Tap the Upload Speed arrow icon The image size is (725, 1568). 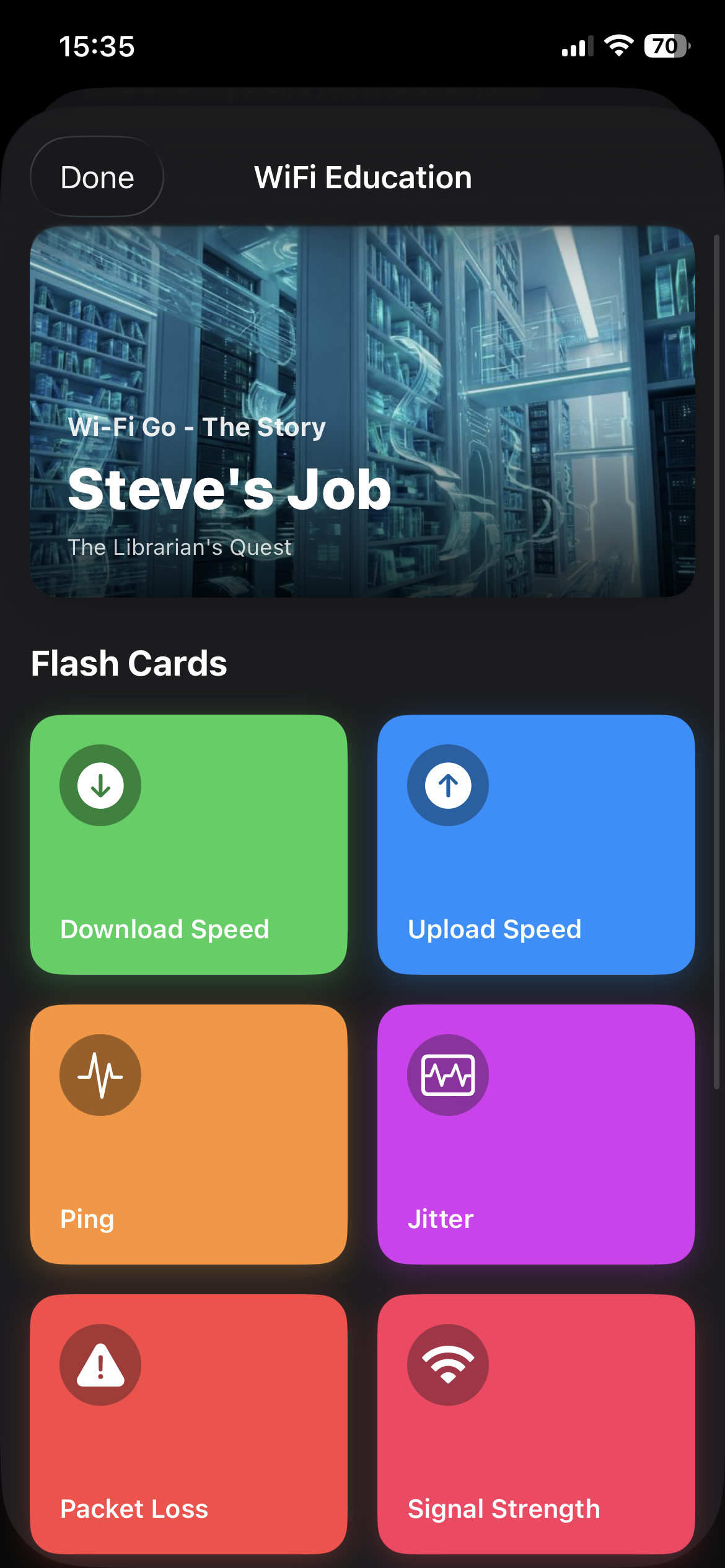tap(447, 785)
